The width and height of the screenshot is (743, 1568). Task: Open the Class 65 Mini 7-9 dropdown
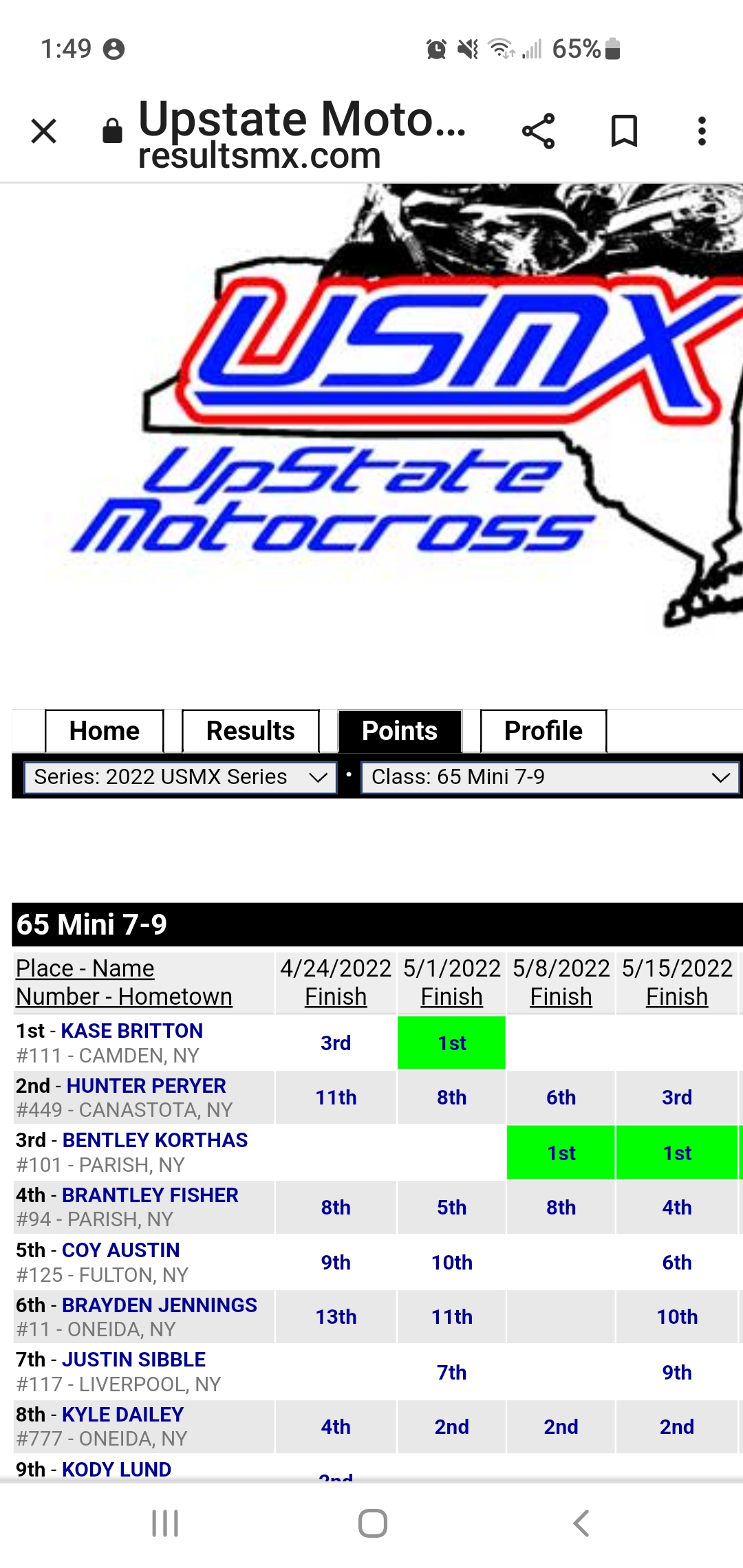pos(550,777)
